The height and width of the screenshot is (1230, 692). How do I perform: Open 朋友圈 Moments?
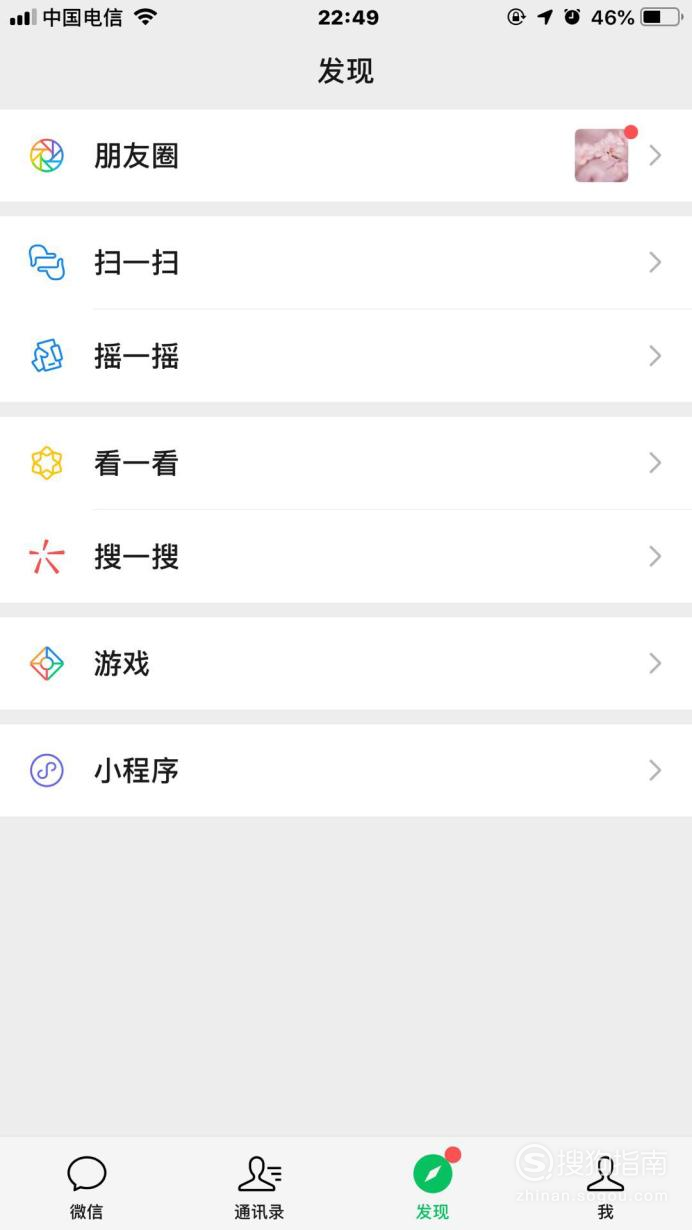click(x=346, y=156)
